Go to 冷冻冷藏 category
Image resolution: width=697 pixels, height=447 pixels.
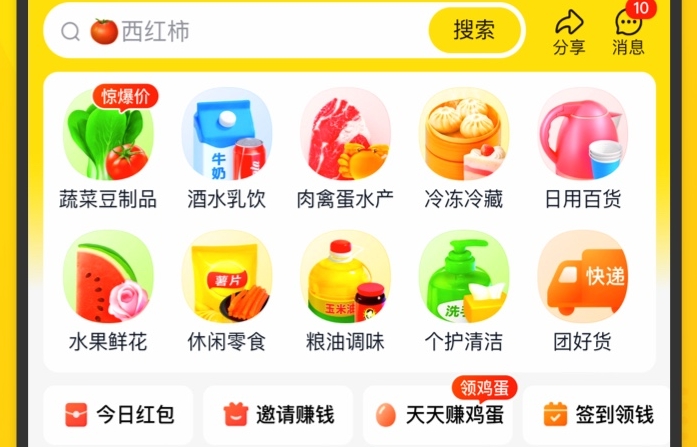click(x=464, y=148)
